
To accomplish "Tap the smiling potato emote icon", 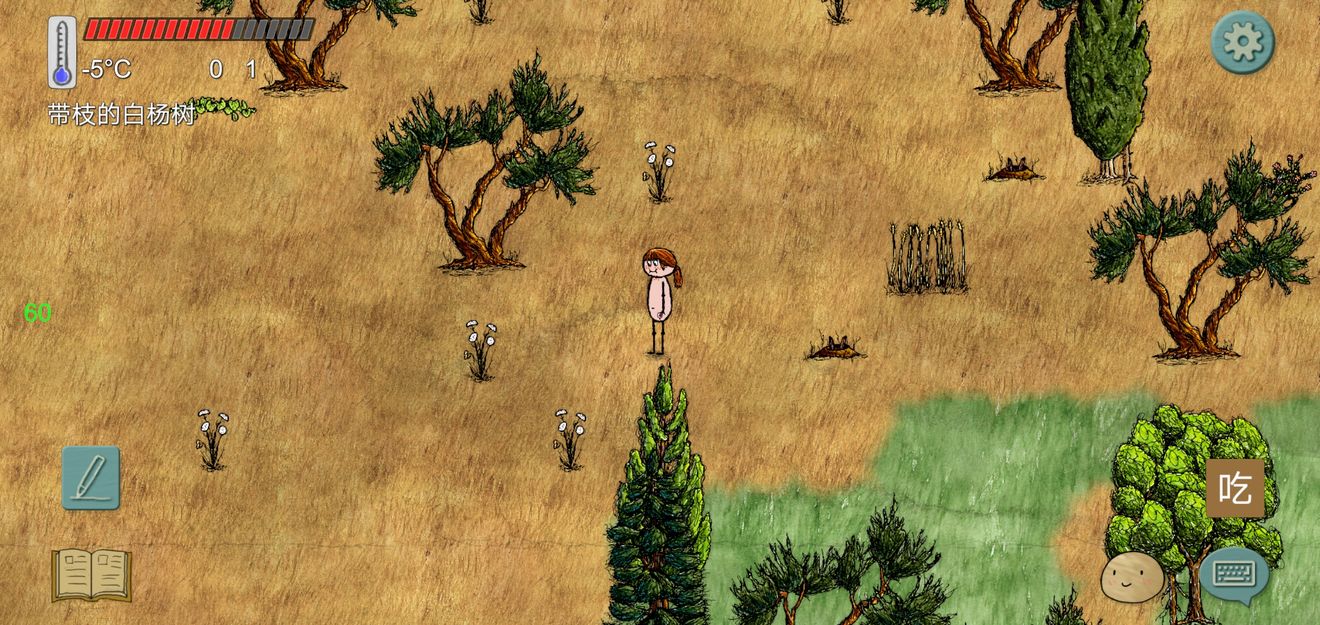I will pos(1132,577).
